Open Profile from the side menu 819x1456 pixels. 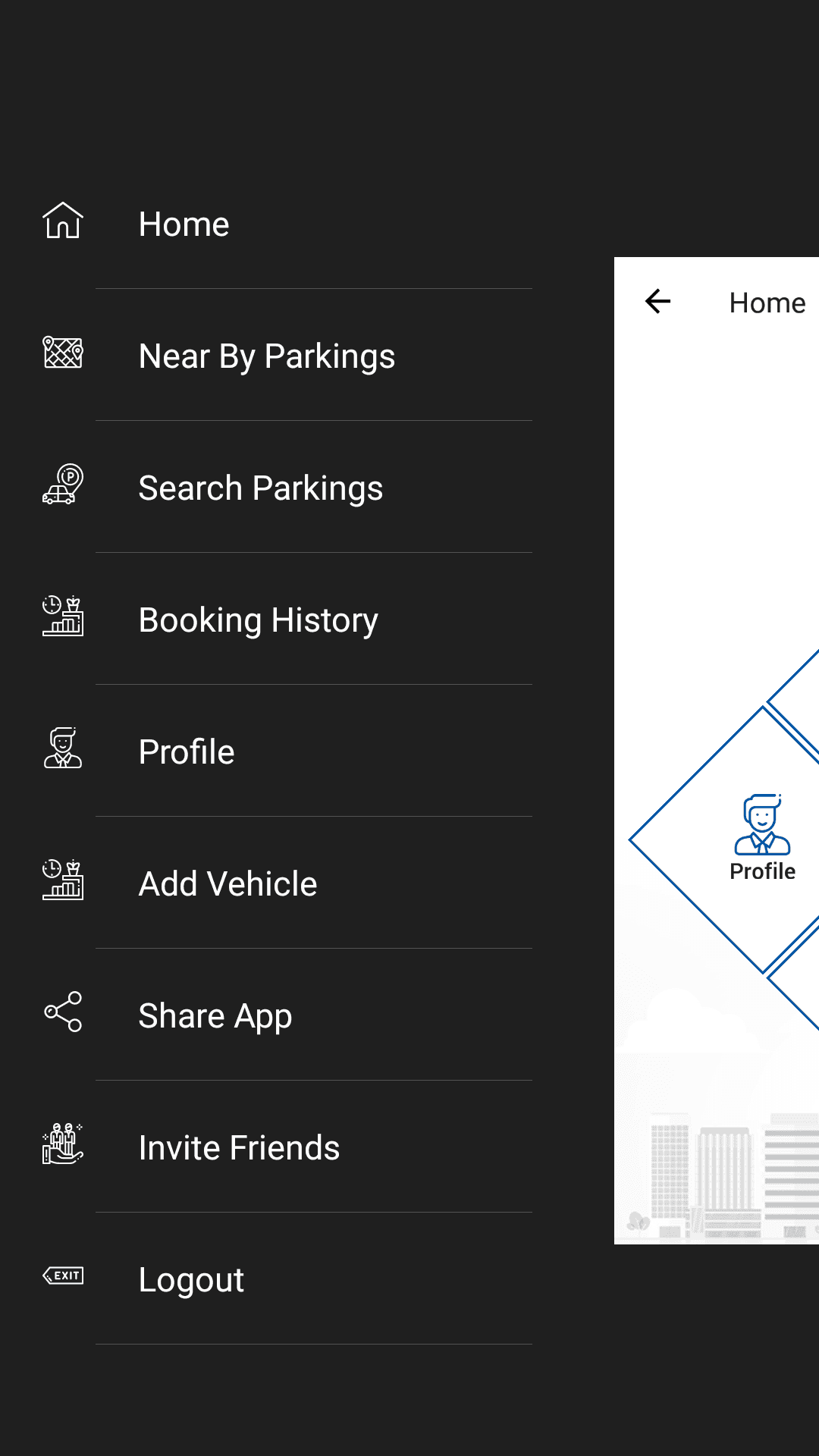tap(187, 752)
